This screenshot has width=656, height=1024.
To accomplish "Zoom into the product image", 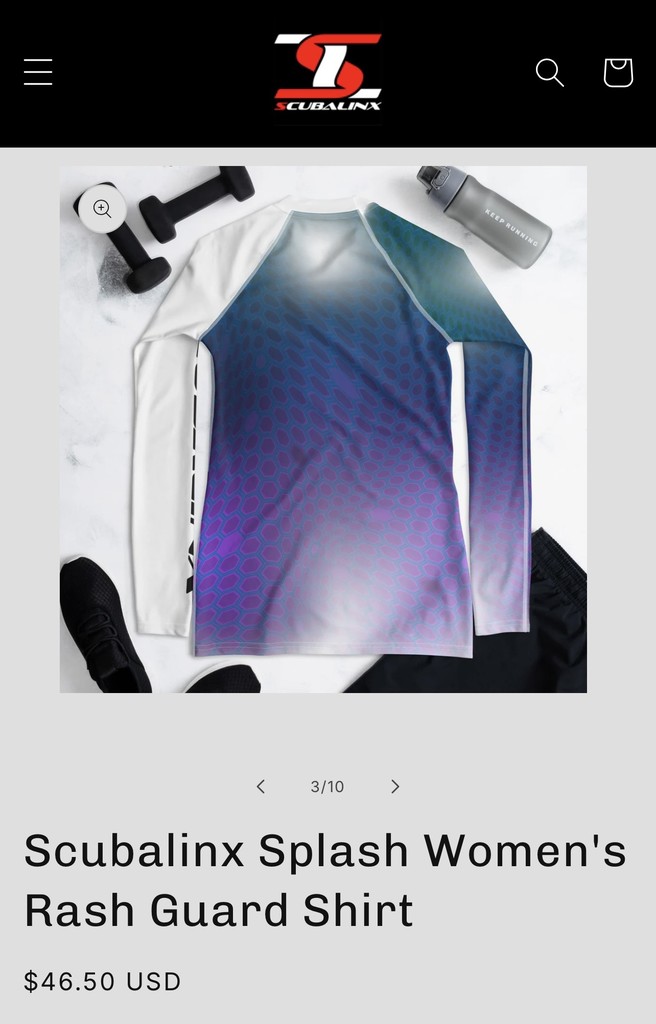I will (x=102, y=208).
